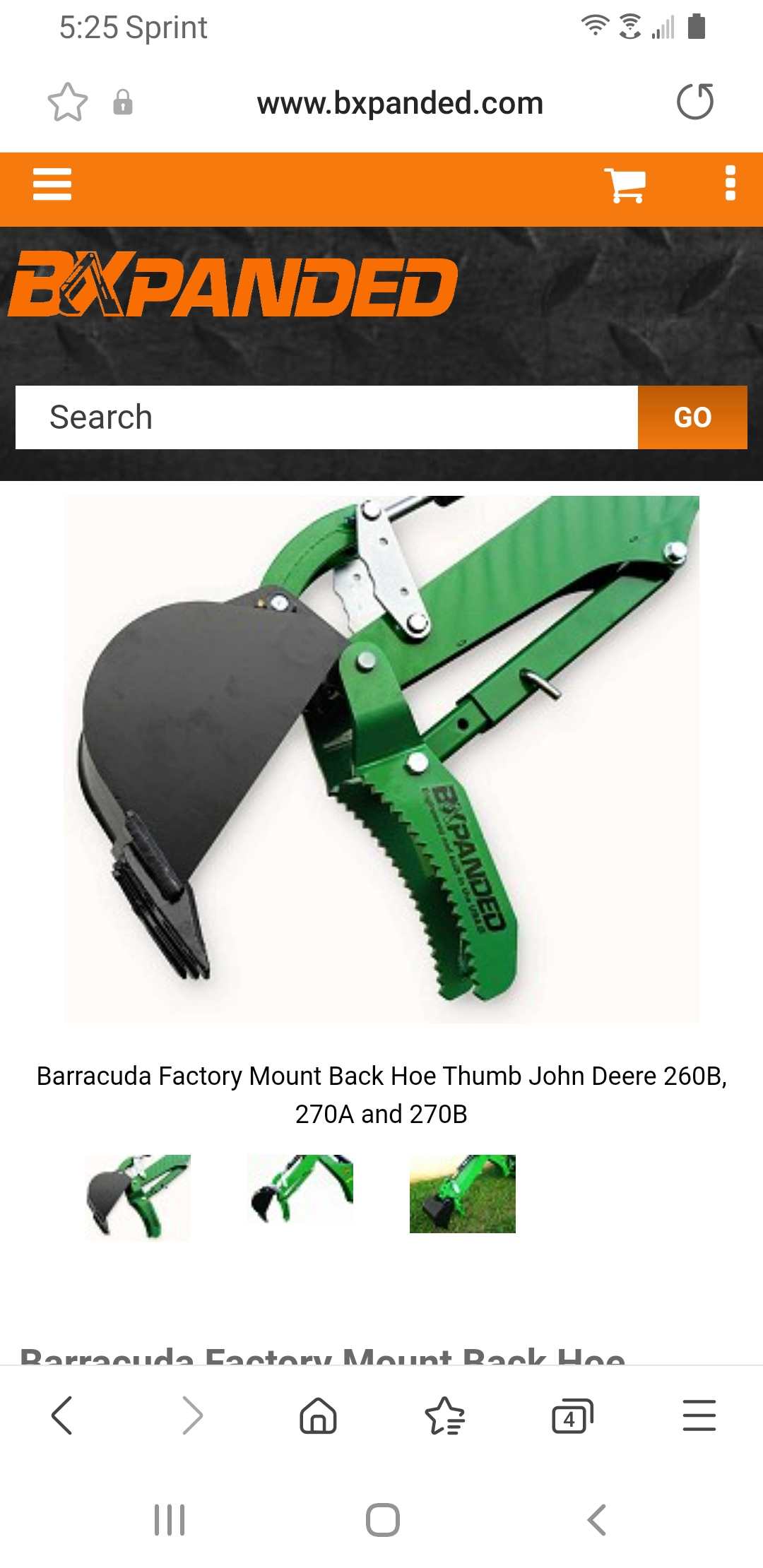Viewport: 763px width, 1568px height.
Task: Tap the BXpanded logo
Action: [x=233, y=285]
